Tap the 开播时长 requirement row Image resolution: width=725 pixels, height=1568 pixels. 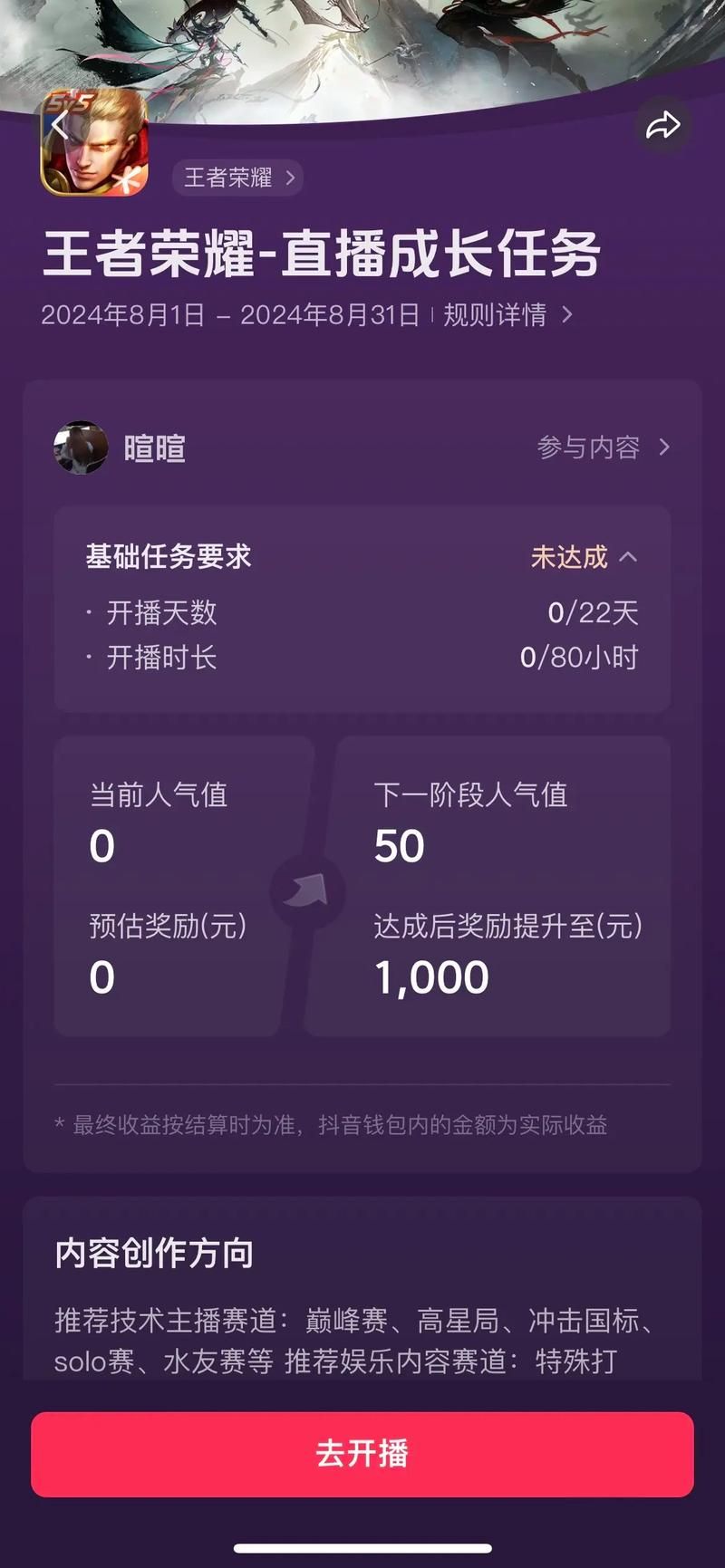362,659
